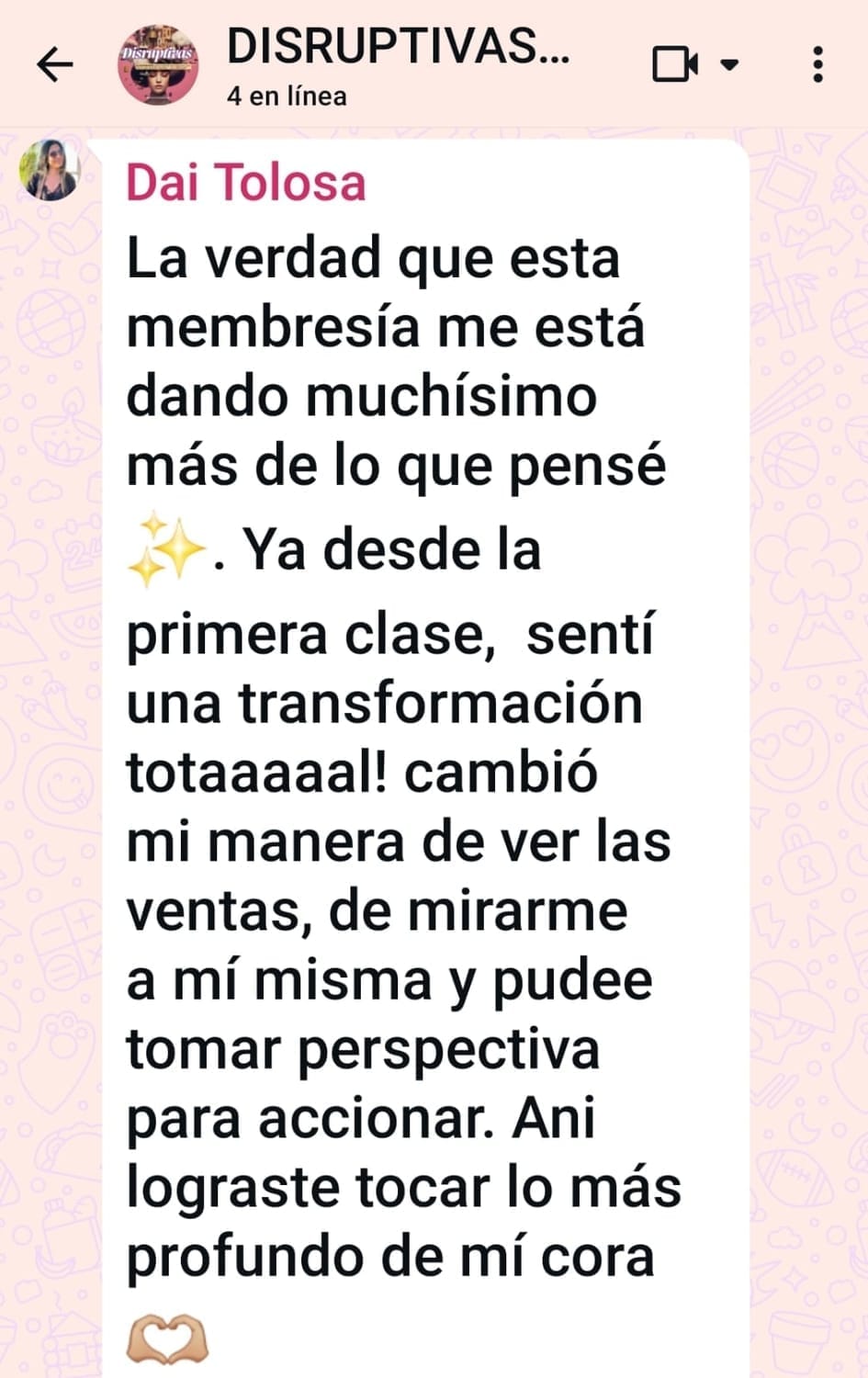Go back using the arrow icon
This screenshot has height=1378, width=868.
pos(54,64)
